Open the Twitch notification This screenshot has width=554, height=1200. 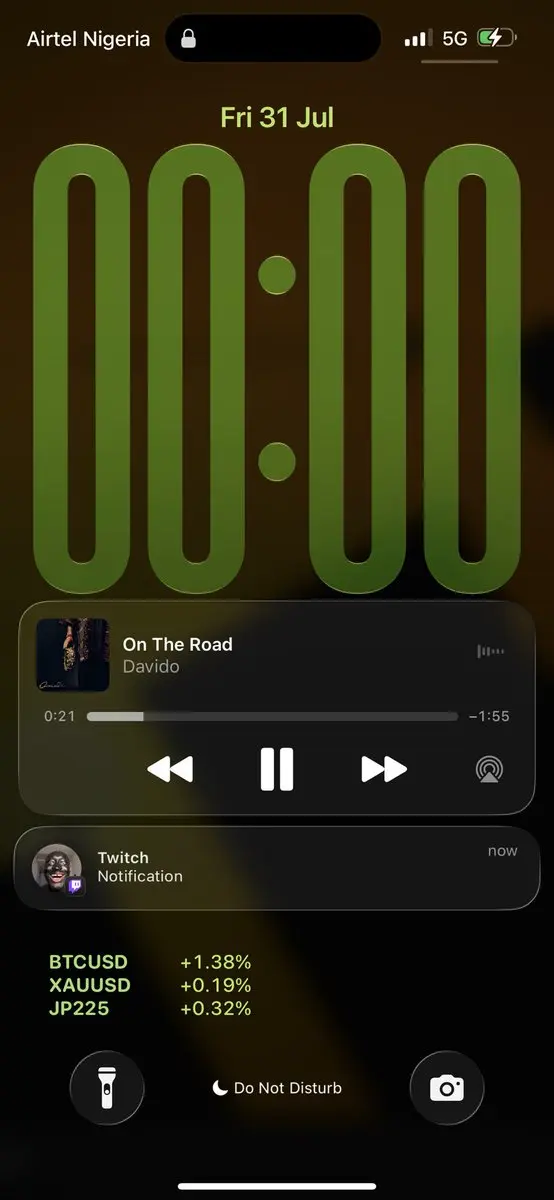277,867
